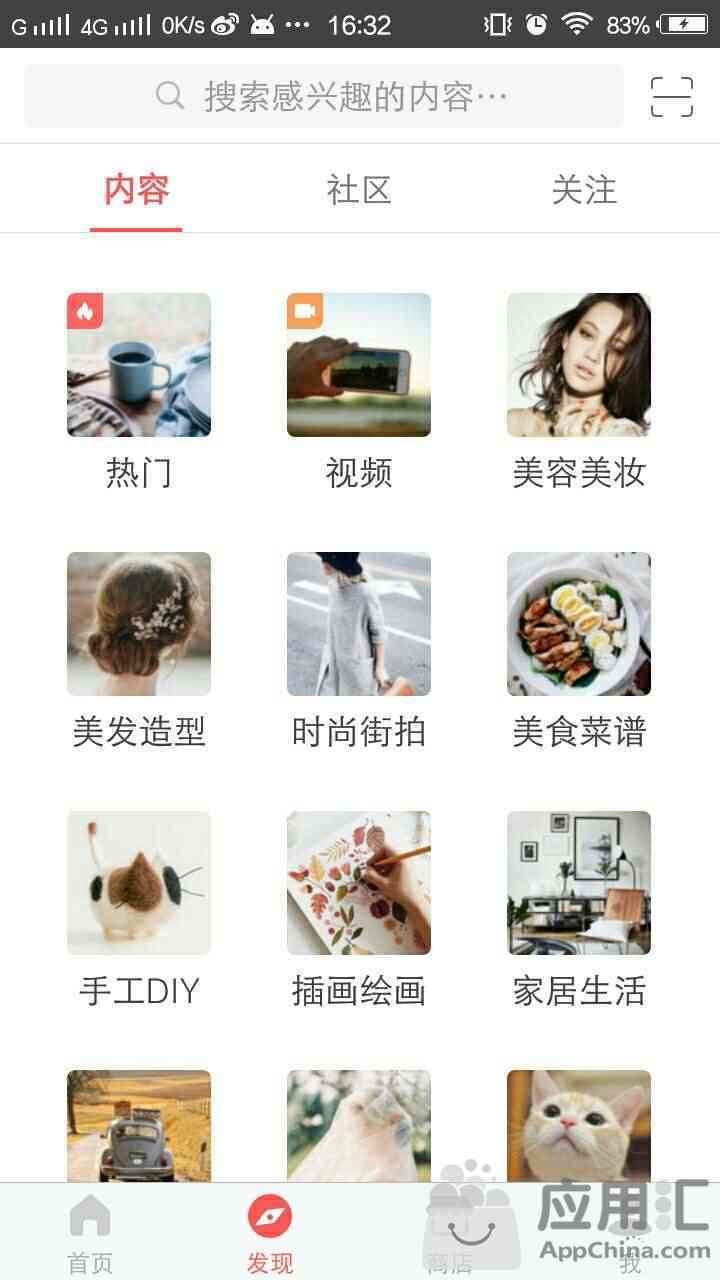The height and width of the screenshot is (1280, 720).
Task: Open the search box for interesting content
Action: (323, 96)
